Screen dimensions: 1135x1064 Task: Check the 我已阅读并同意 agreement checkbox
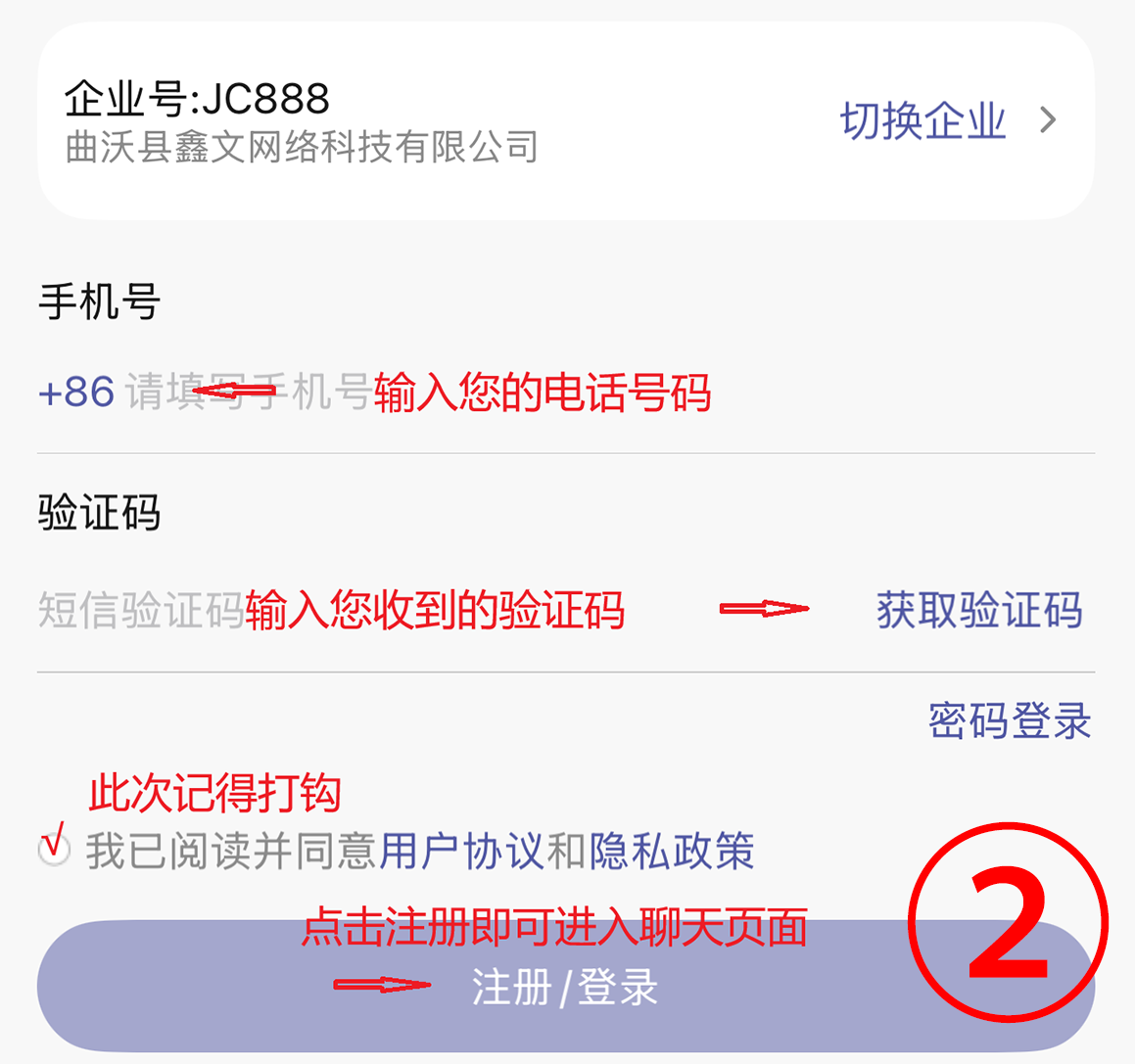point(55,849)
